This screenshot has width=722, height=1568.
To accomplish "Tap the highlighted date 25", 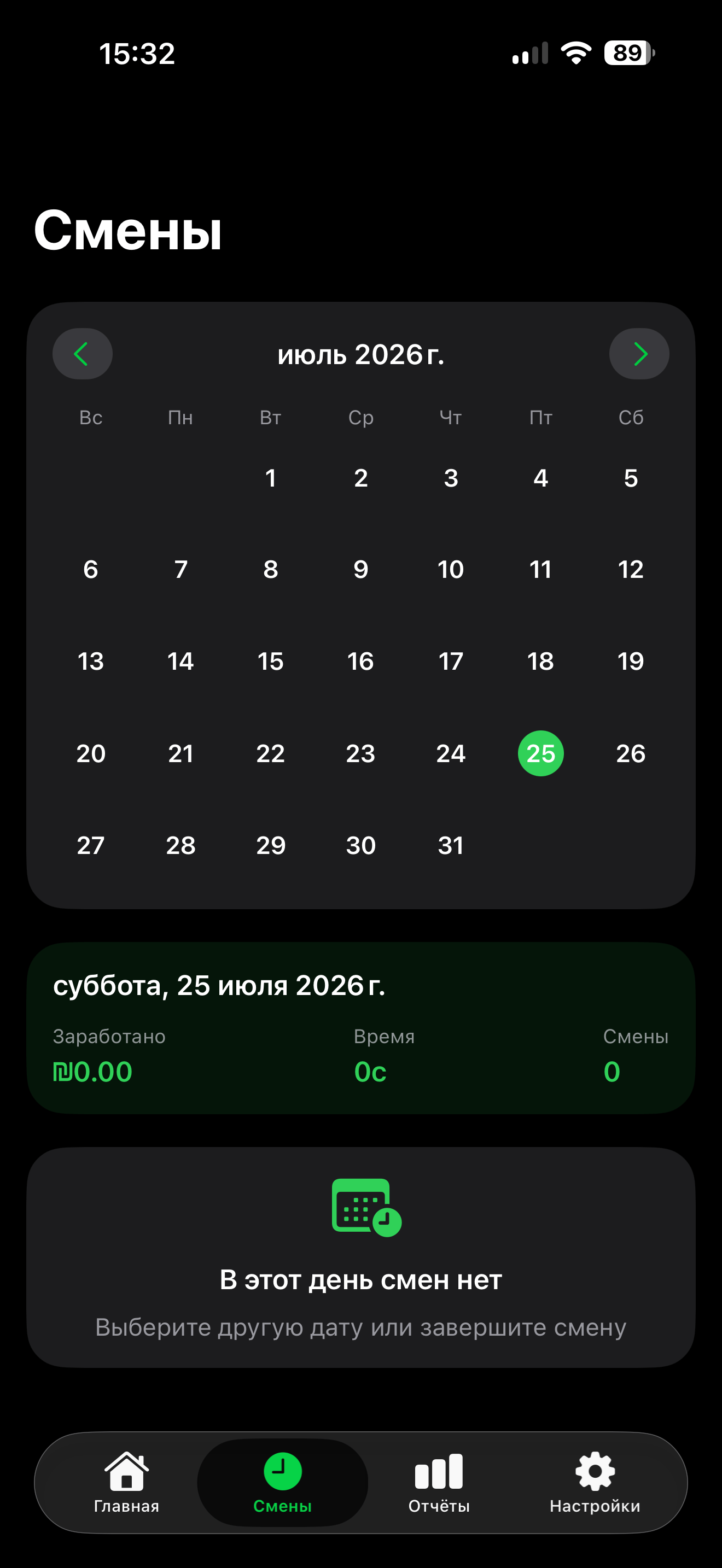I will coord(540,753).
